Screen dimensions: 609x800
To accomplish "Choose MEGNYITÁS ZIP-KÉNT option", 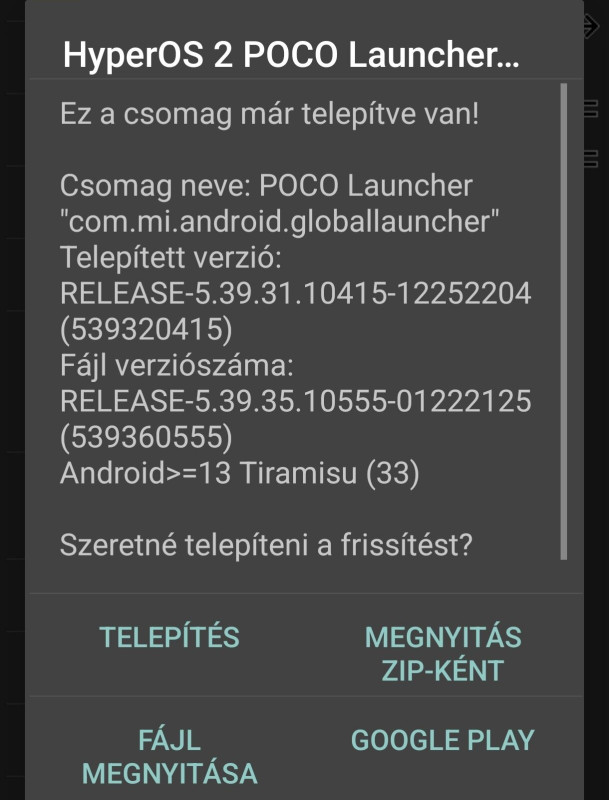I will (x=443, y=653).
